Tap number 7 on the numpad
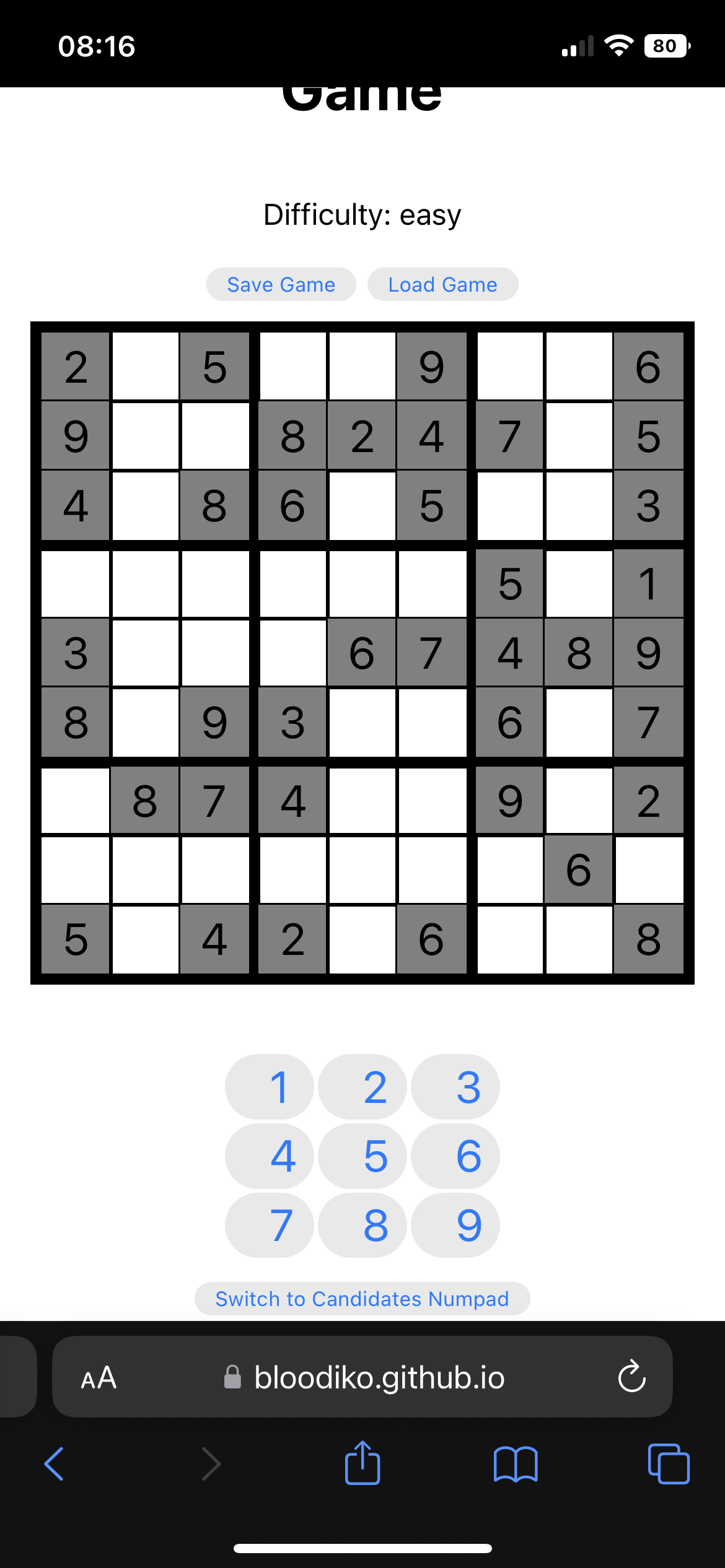This screenshot has width=725, height=1568. tap(270, 1226)
